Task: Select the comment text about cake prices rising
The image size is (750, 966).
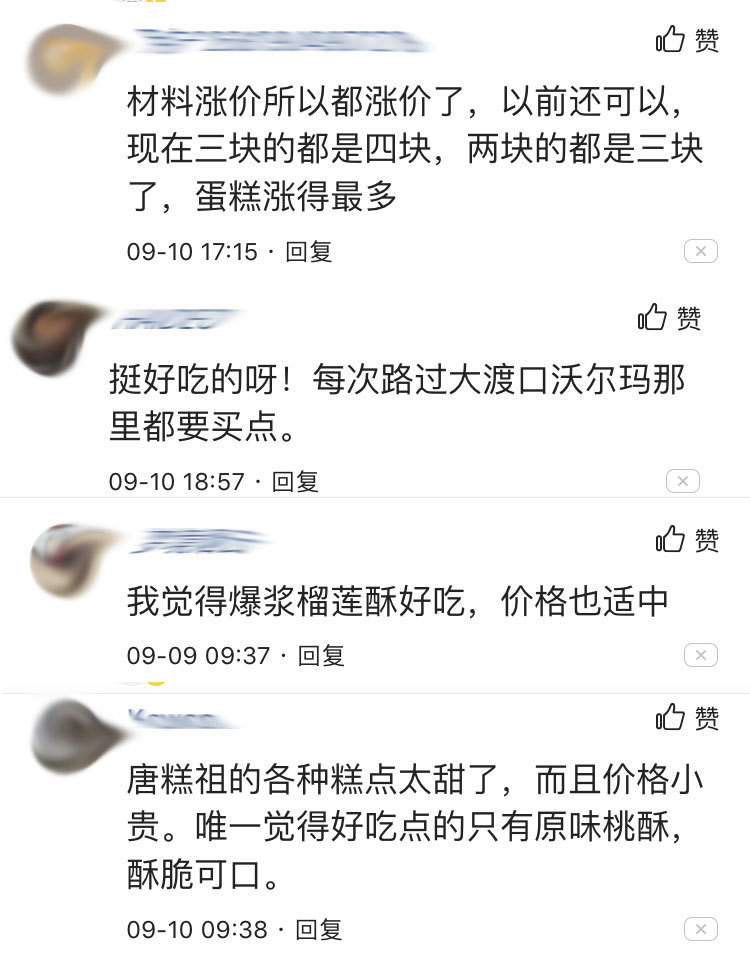Action: click(400, 148)
